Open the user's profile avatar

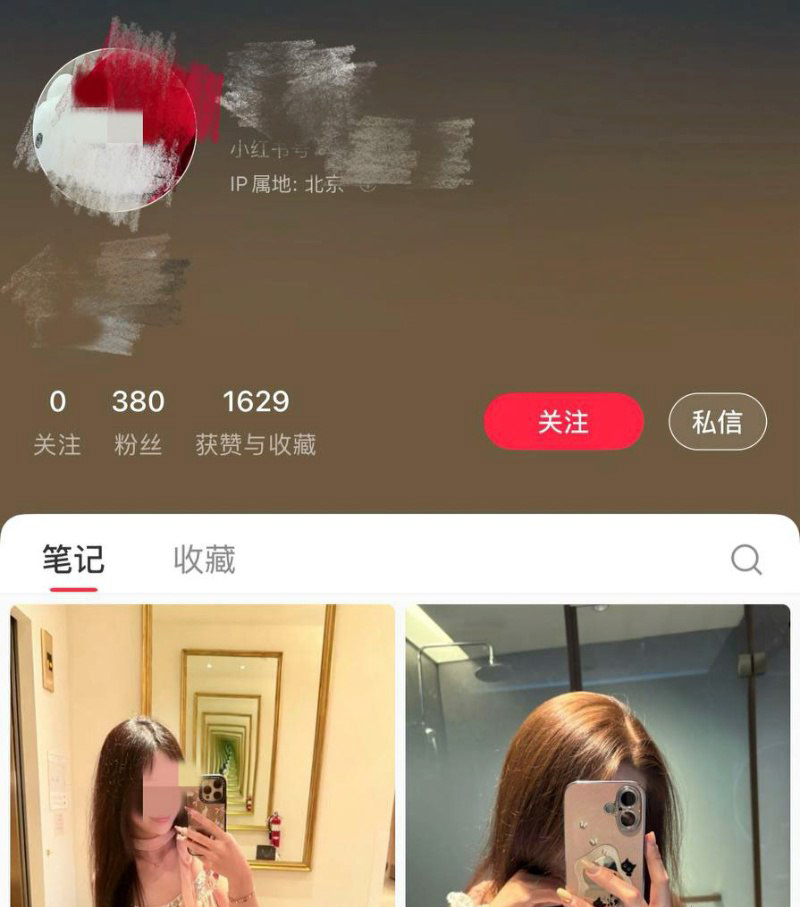[115, 130]
